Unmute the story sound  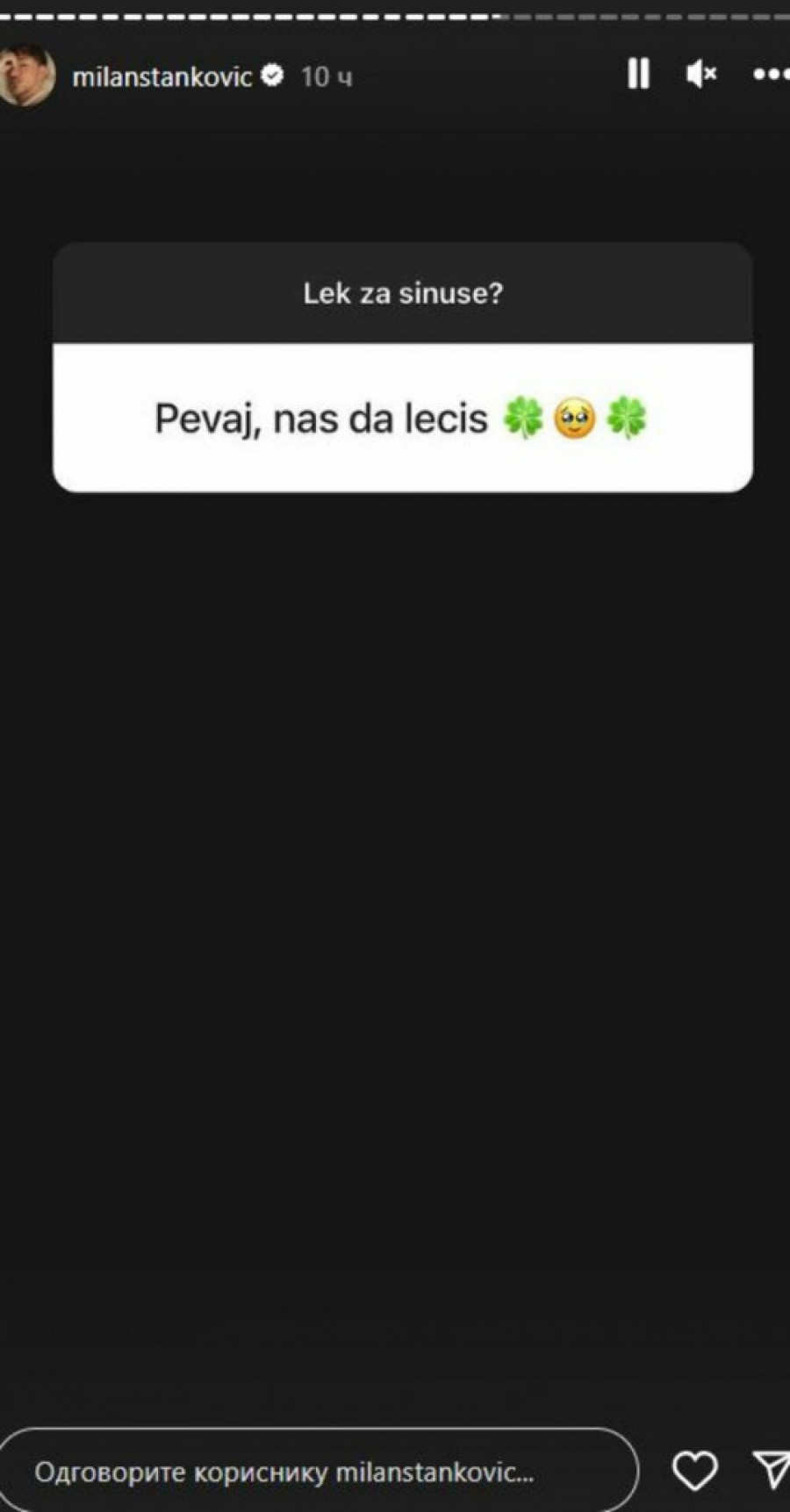pyautogui.click(x=701, y=75)
